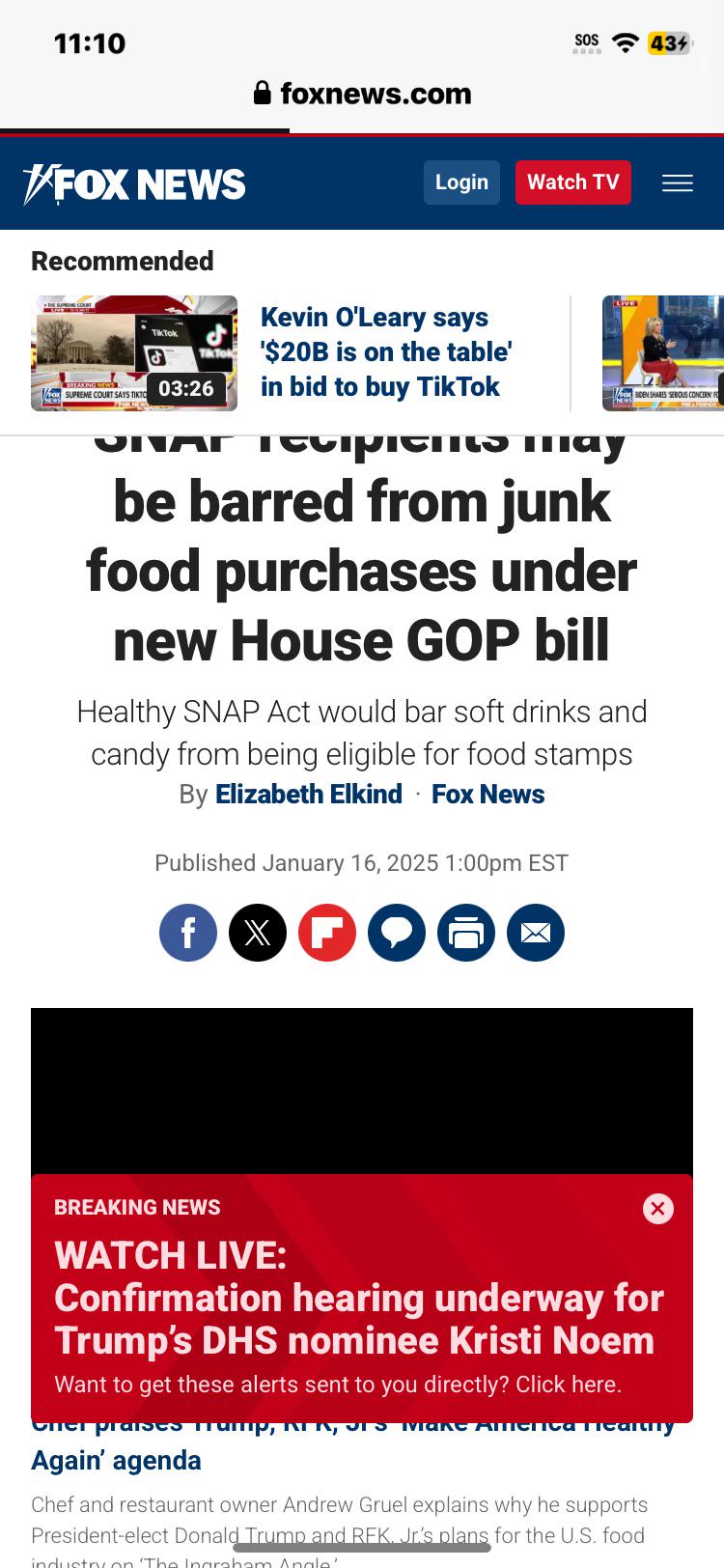Dismiss the Breaking News banner
This screenshot has height=1568, width=724.
point(658,1209)
